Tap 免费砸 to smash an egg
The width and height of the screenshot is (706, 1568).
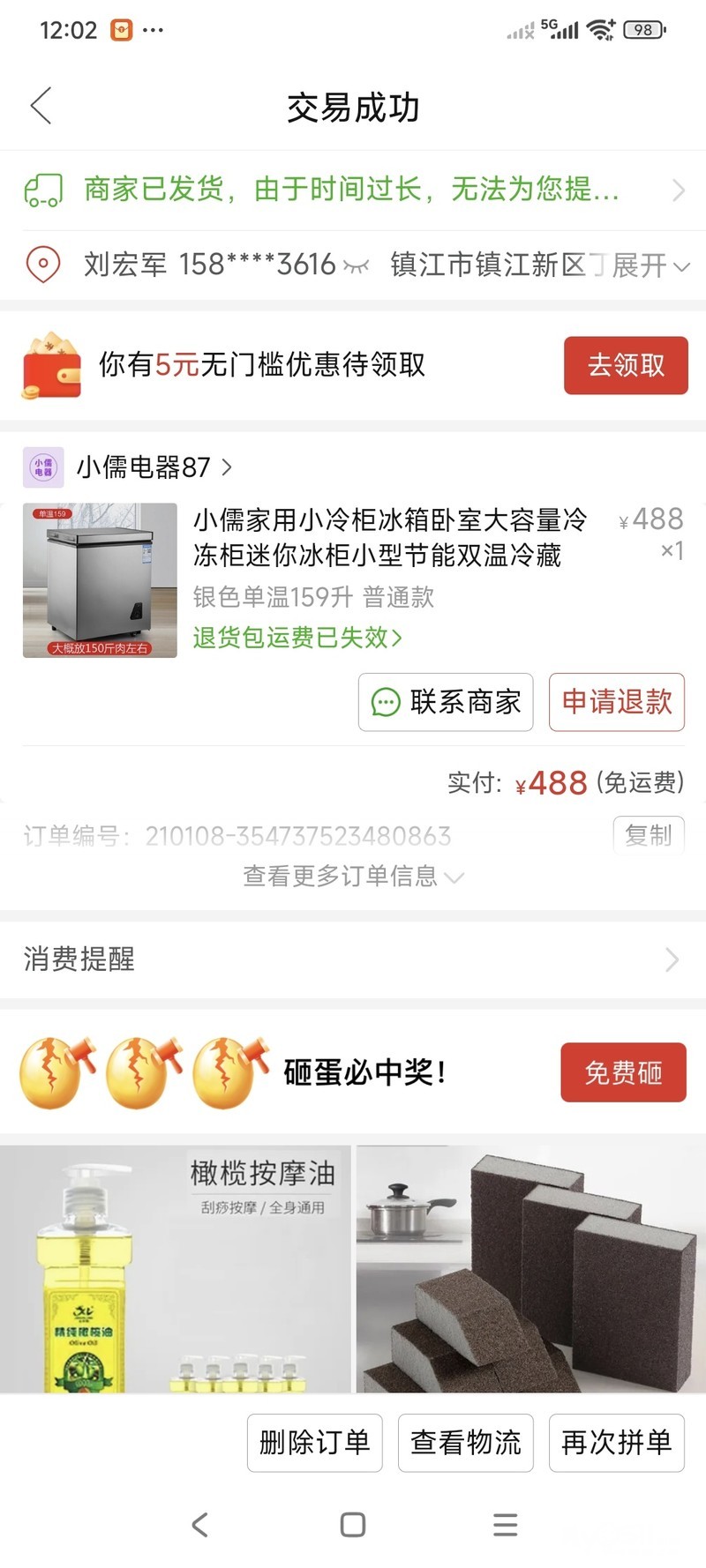tap(623, 1072)
